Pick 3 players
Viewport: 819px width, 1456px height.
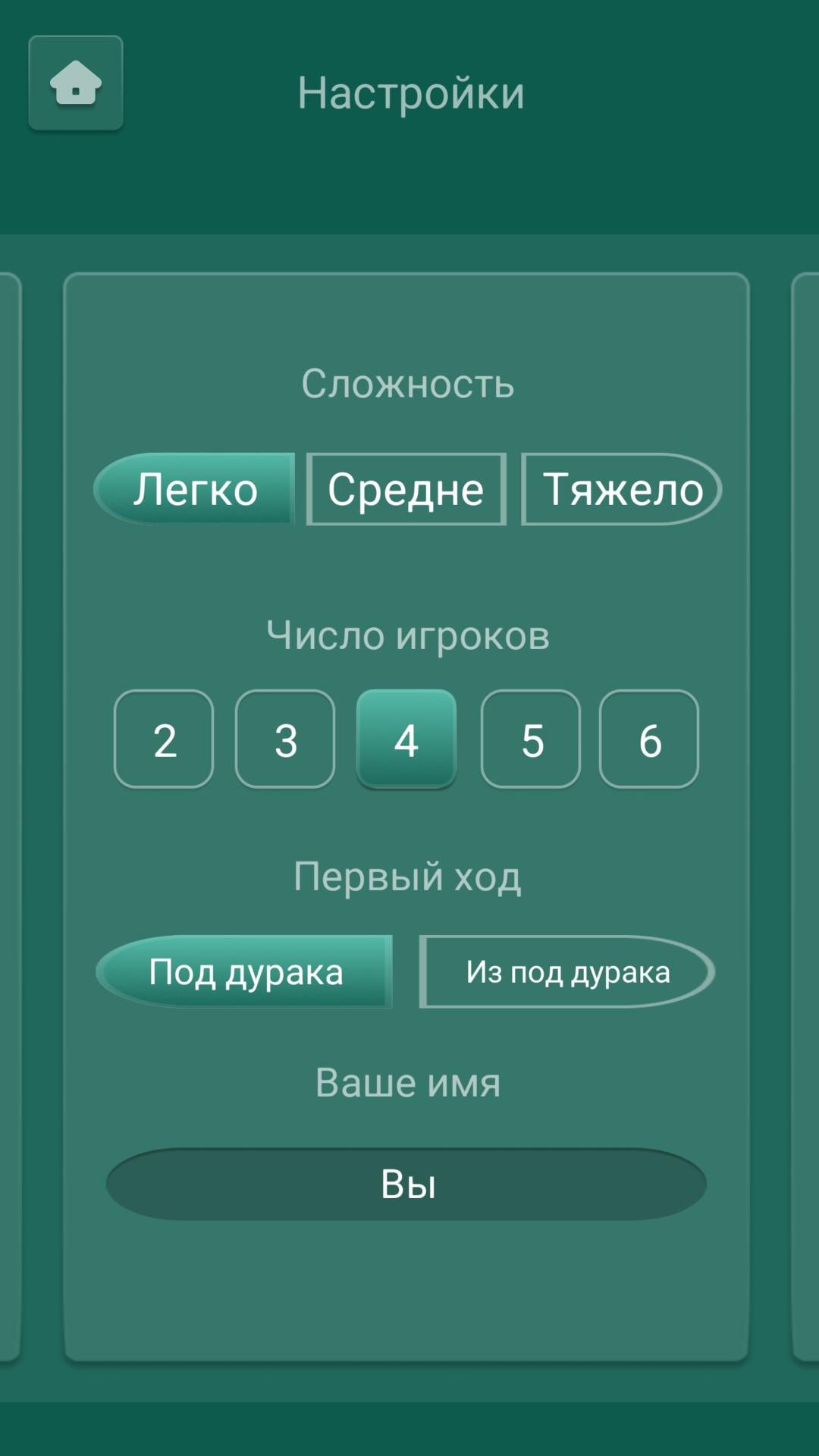[285, 739]
